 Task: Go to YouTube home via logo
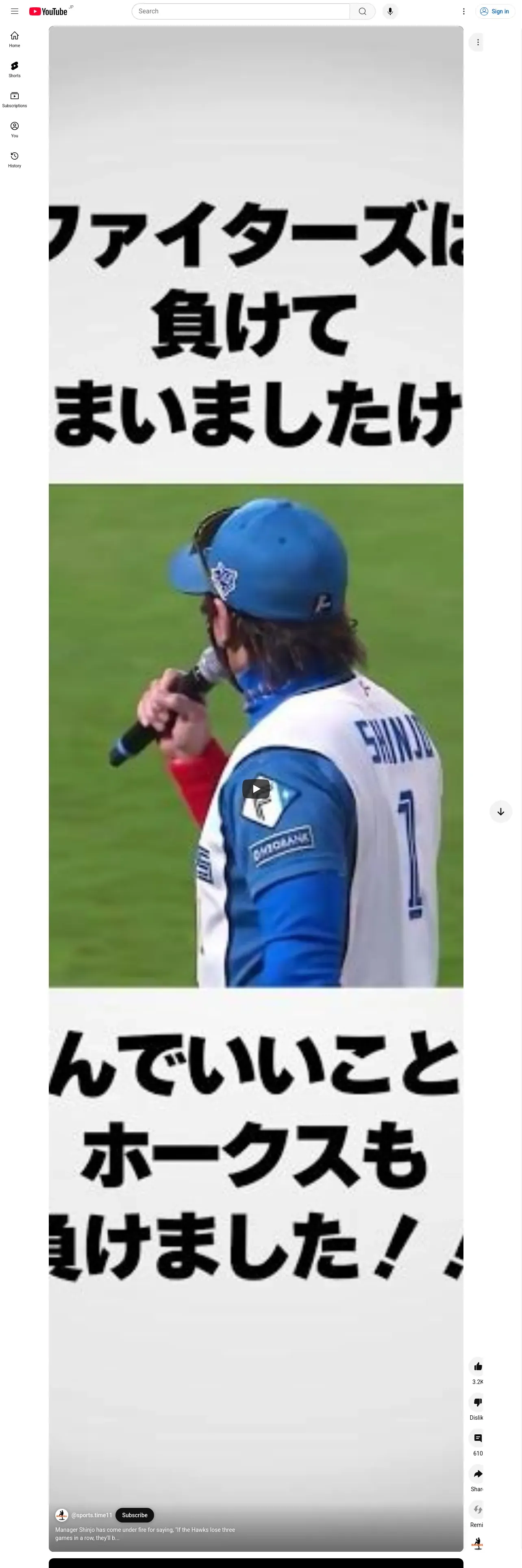(48, 11)
